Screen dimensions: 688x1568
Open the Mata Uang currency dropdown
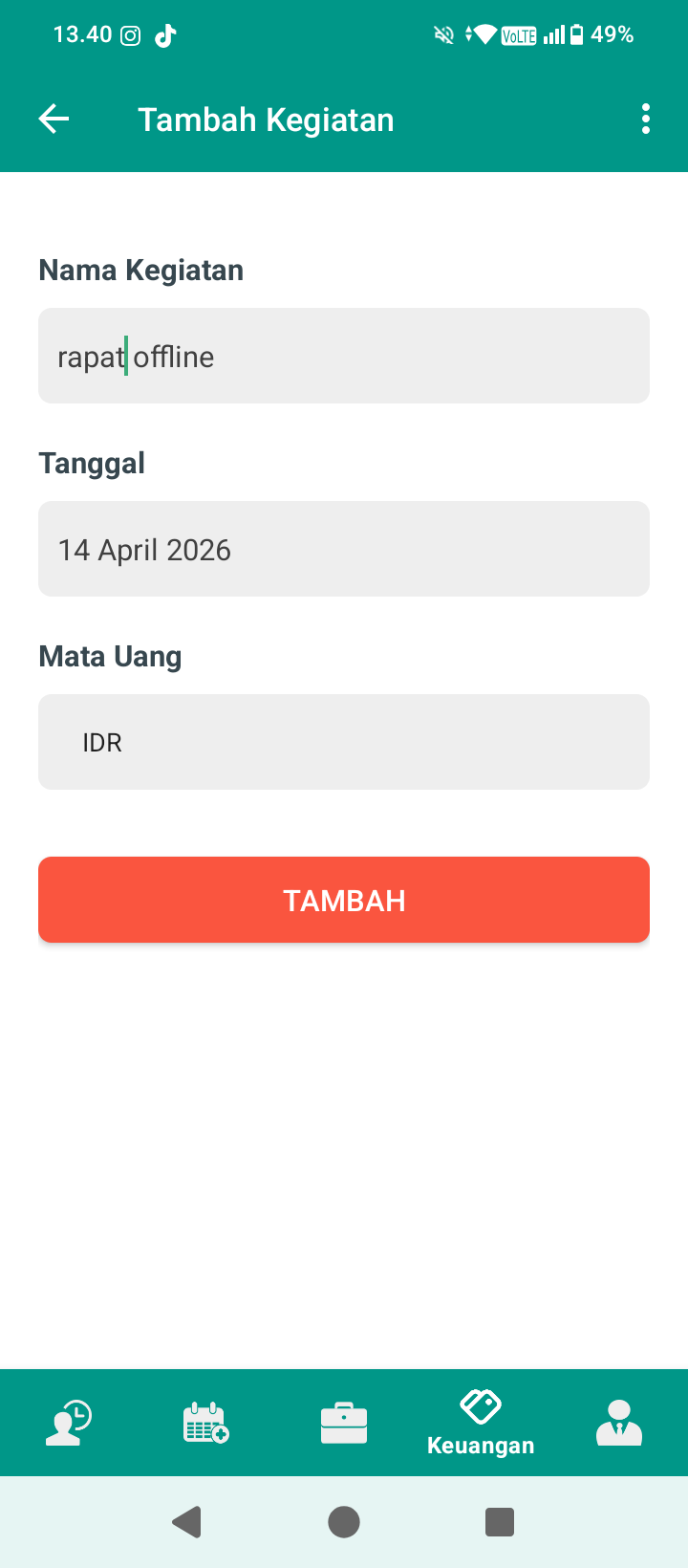(344, 742)
